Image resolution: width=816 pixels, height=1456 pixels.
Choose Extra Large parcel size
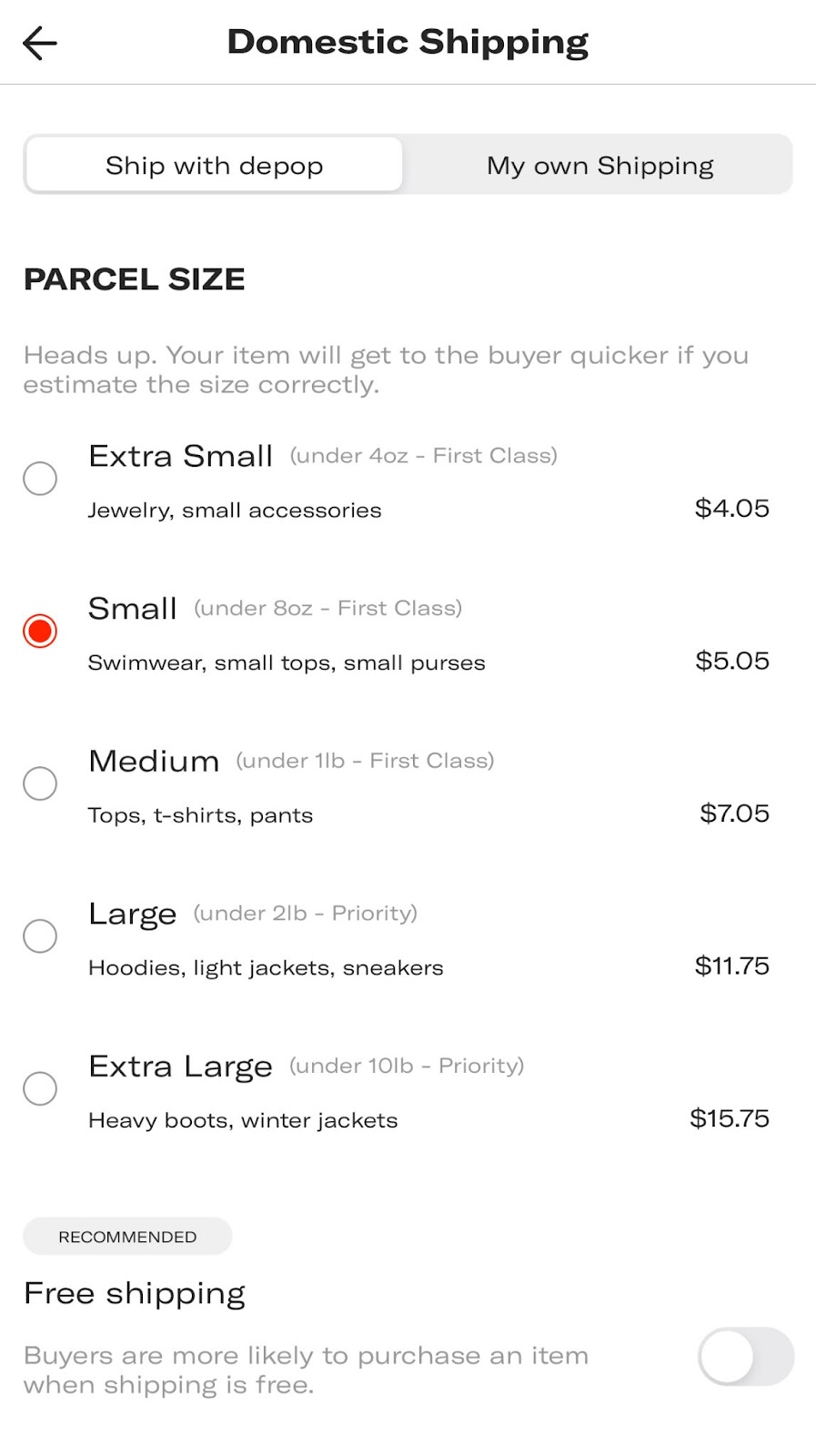tap(40, 1088)
